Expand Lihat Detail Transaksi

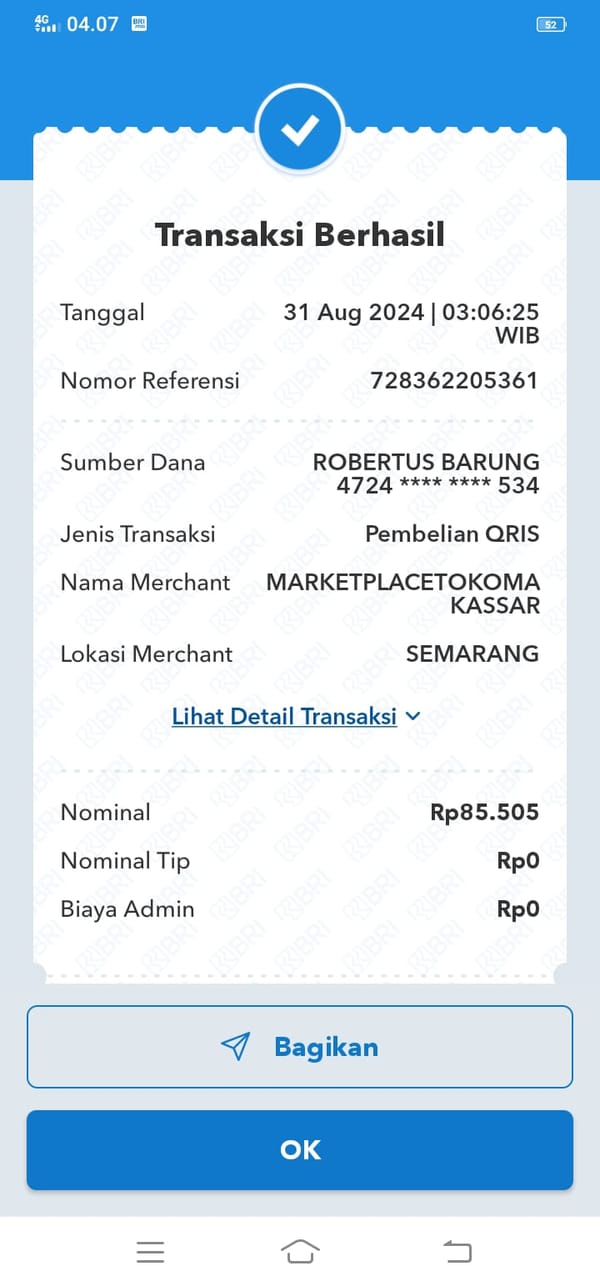[296, 716]
